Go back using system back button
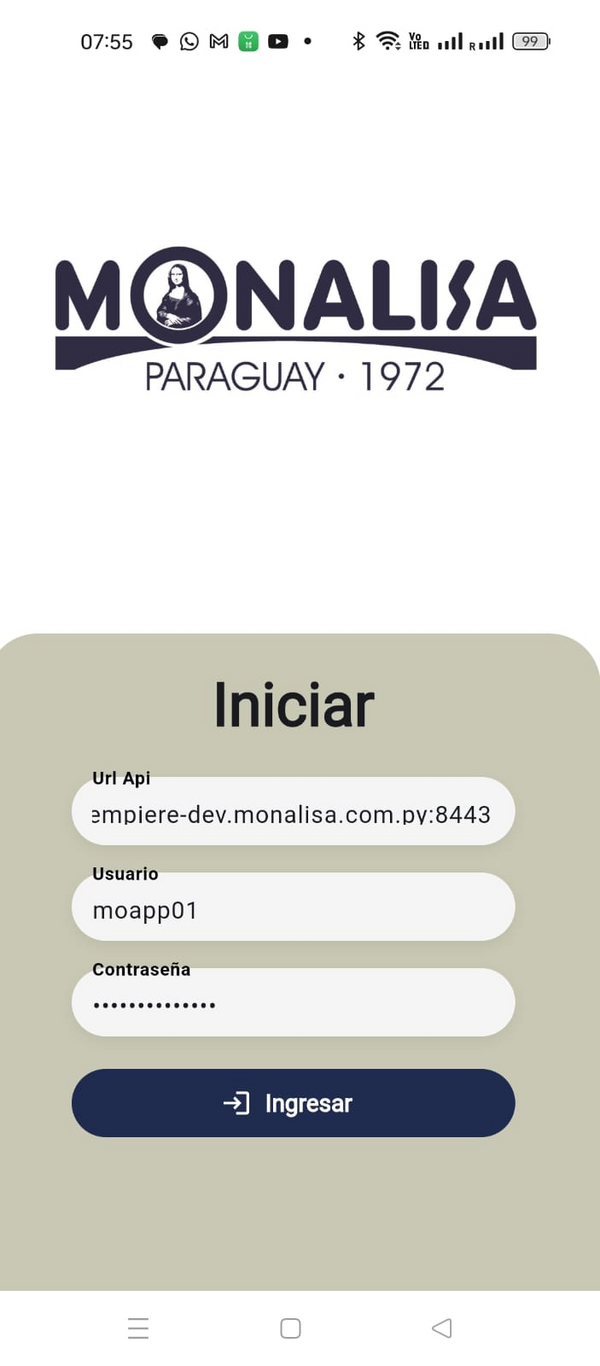This screenshot has width=600, height=1366. [441, 1328]
